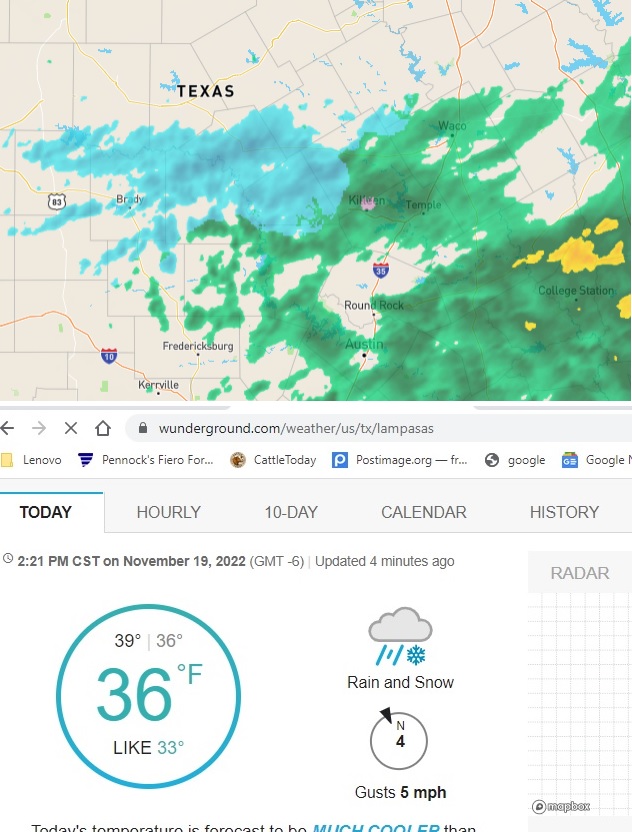Select the Today tab
Viewport: 632px width, 832px height.
pos(46,512)
